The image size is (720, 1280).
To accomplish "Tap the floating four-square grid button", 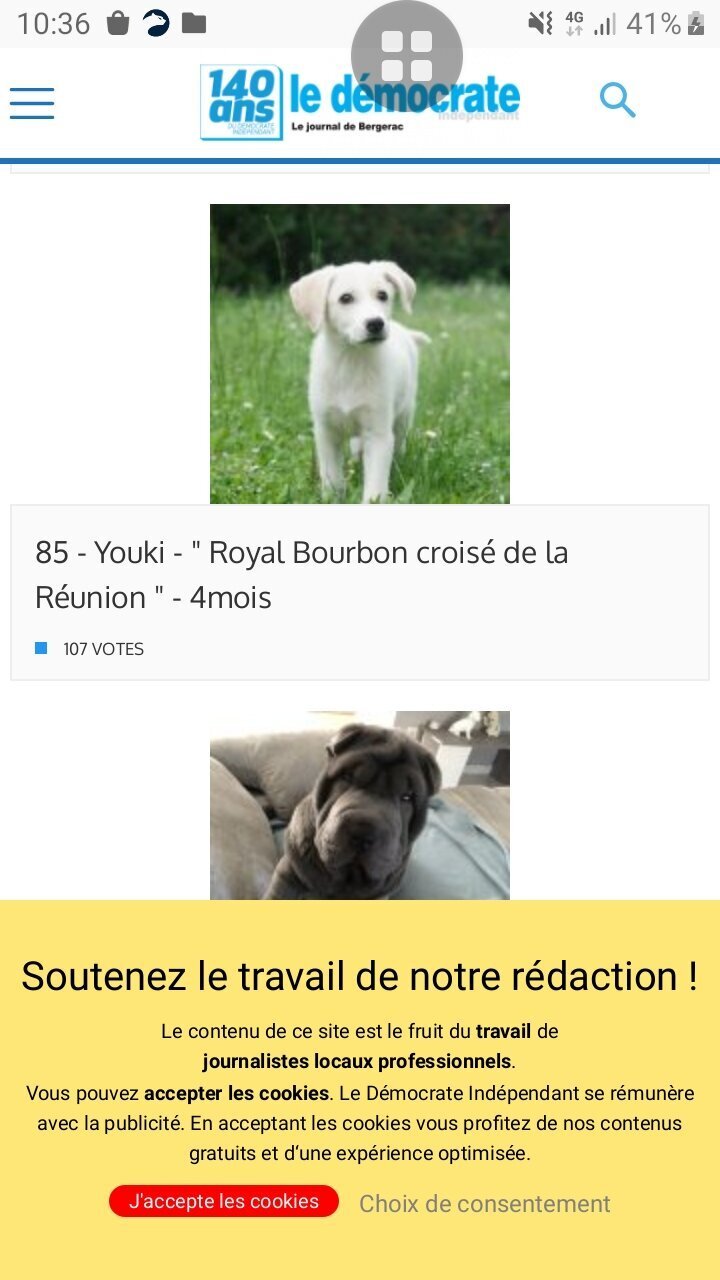I will coord(407,56).
